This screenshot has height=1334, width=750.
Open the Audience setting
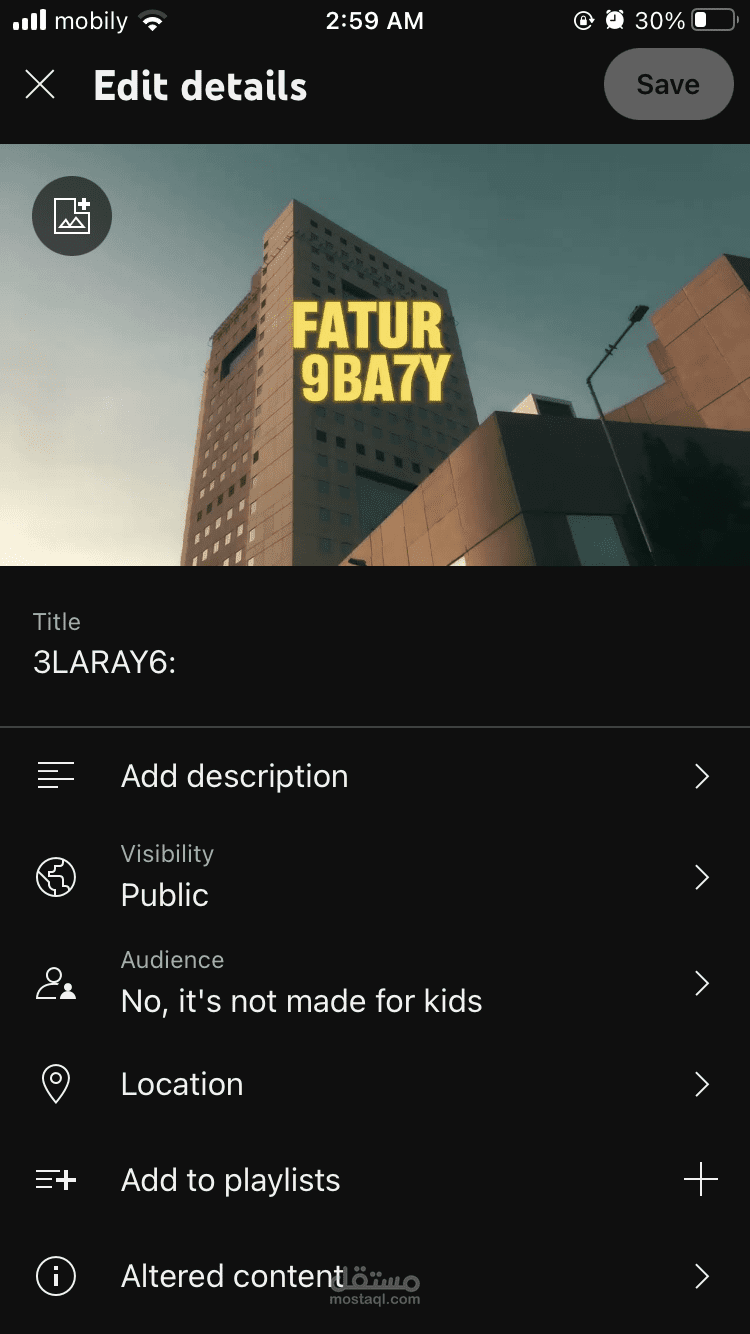click(375, 984)
